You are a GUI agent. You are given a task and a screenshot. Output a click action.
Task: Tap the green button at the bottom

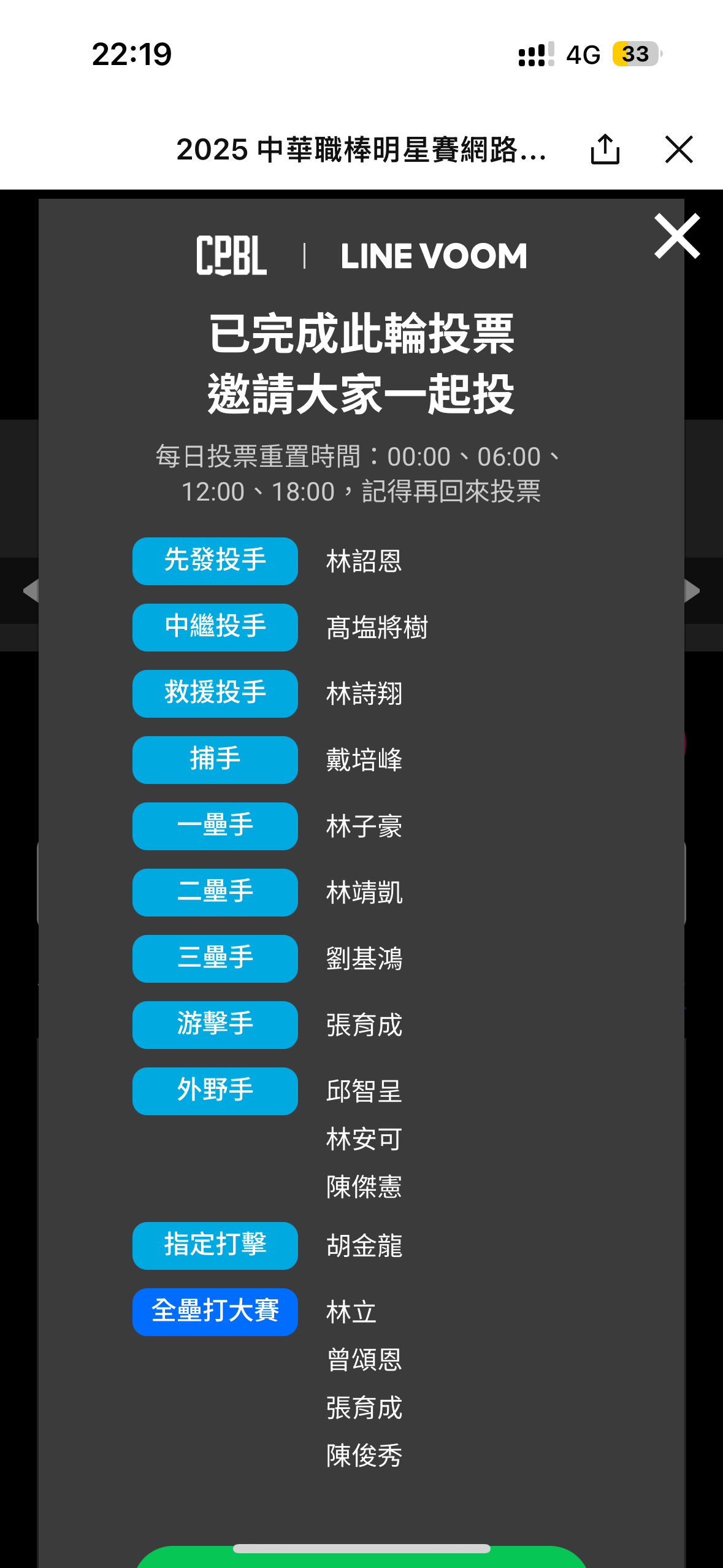(x=361, y=1557)
